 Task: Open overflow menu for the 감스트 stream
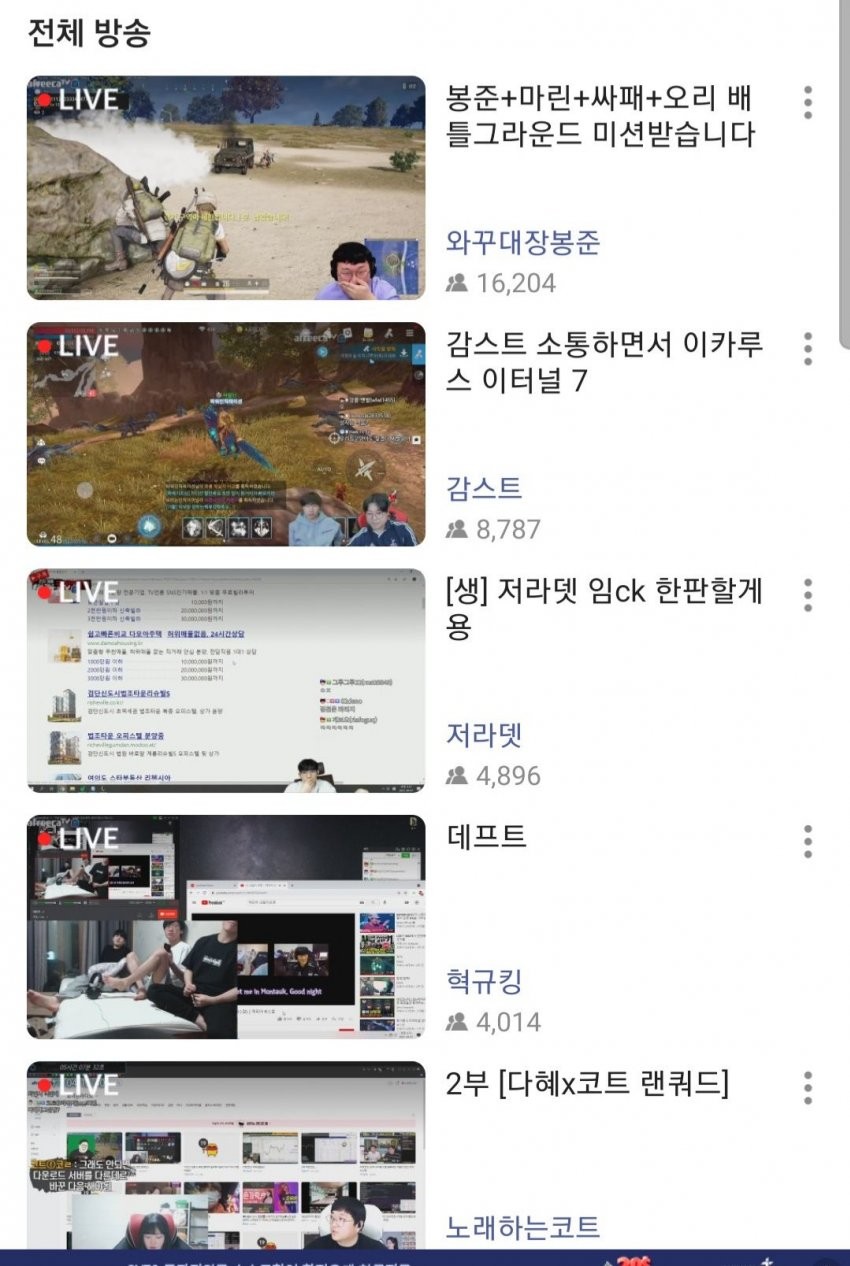(x=808, y=348)
